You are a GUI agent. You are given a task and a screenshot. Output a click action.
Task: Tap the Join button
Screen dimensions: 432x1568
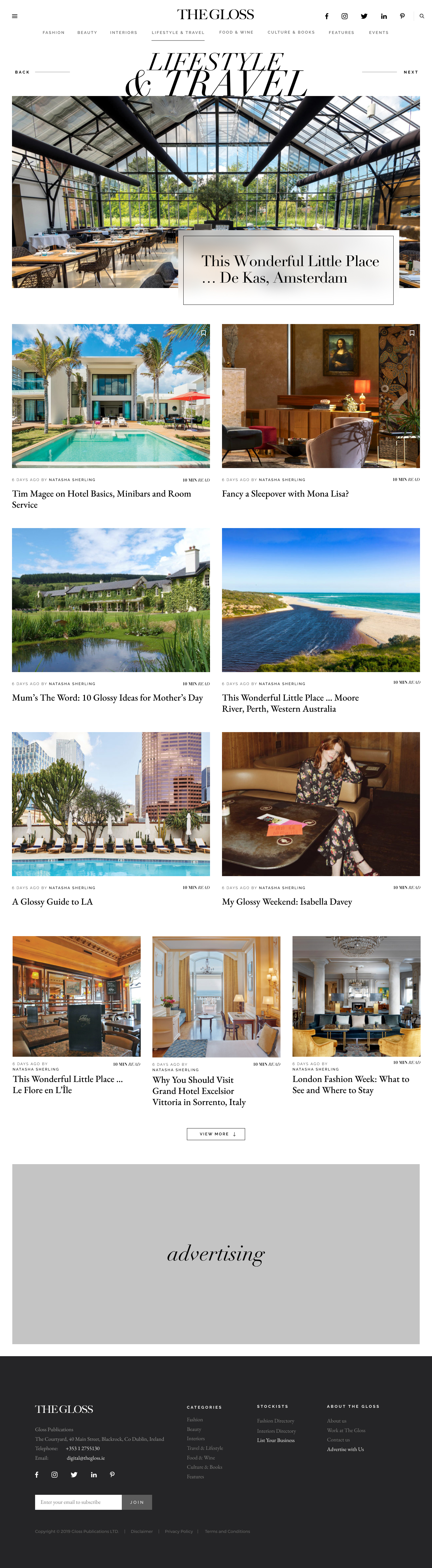click(137, 1502)
